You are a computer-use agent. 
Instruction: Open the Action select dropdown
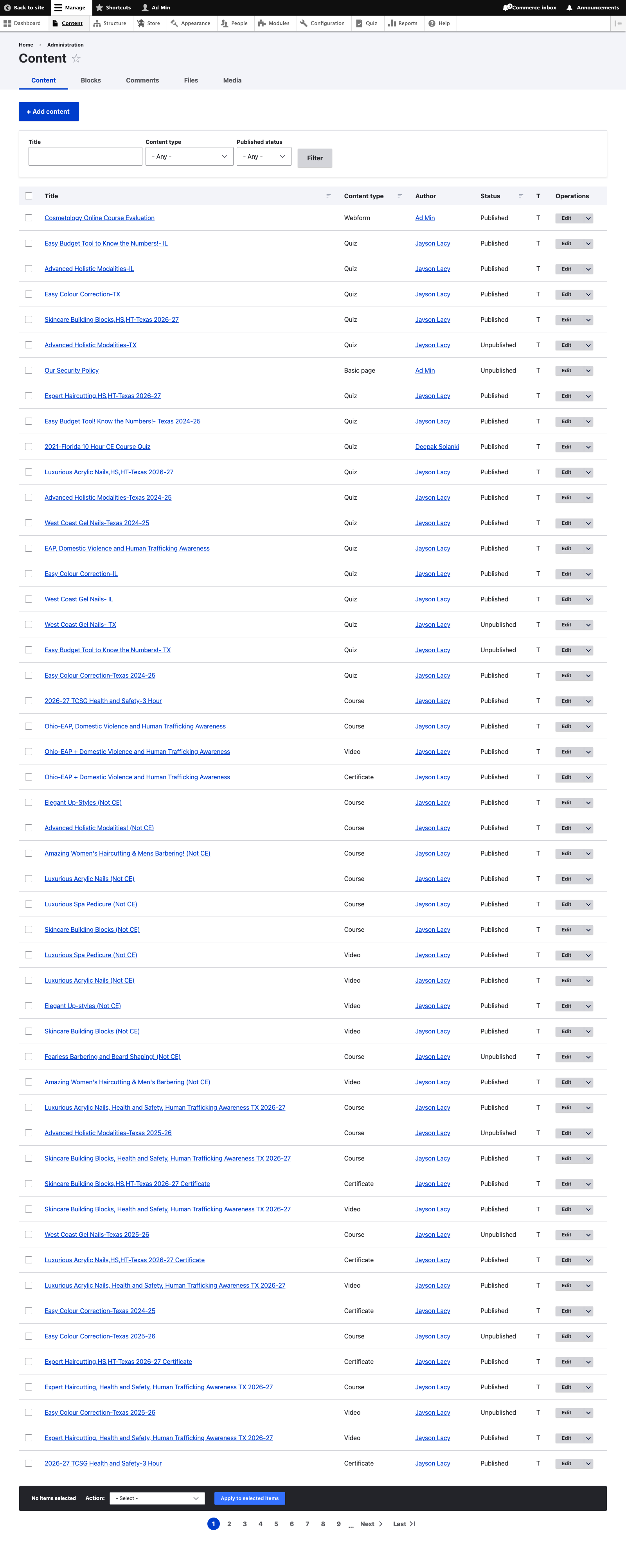(x=157, y=1498)
